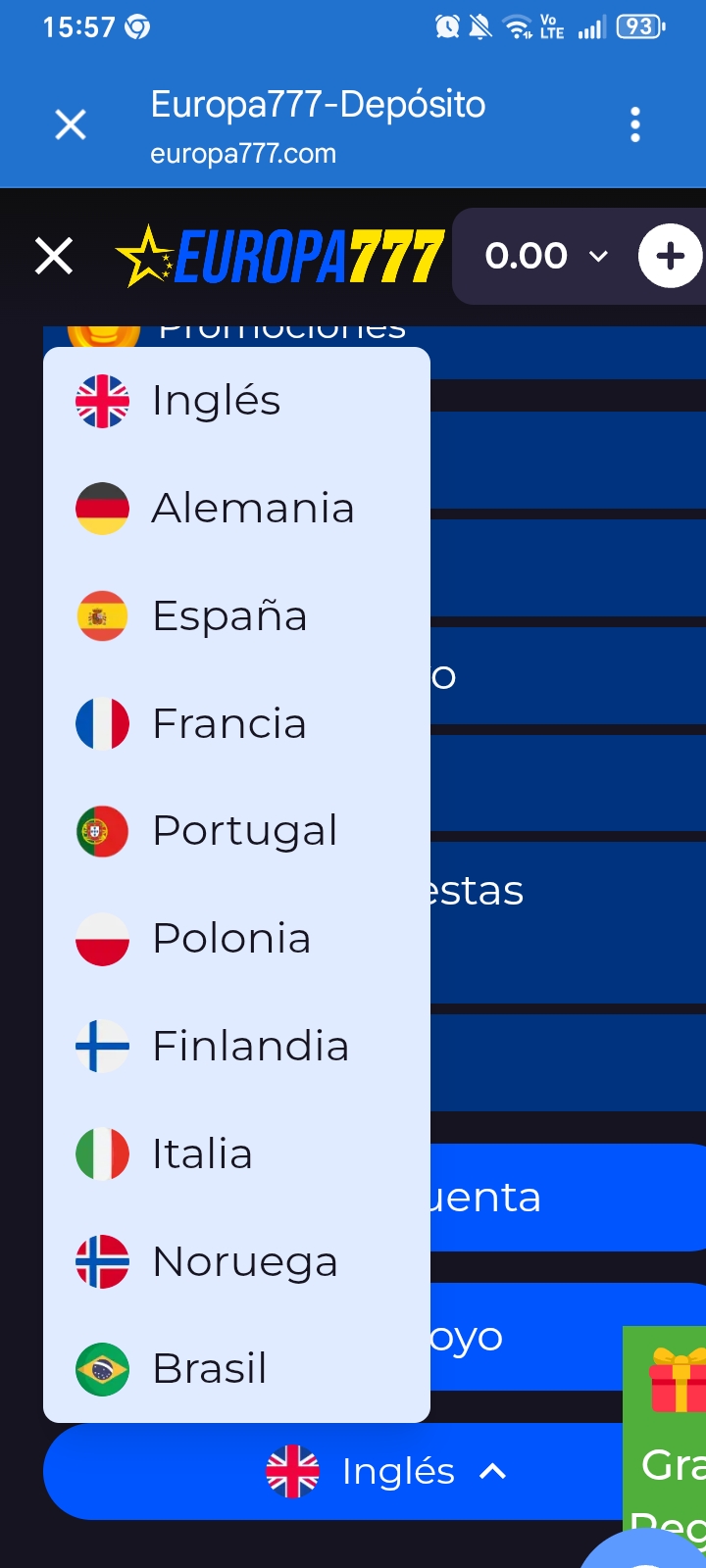The width and height of the screenshot is (706, 1568).
Task: Choose Polonia language
Action: pyautogui.click(x=236, y=939)
